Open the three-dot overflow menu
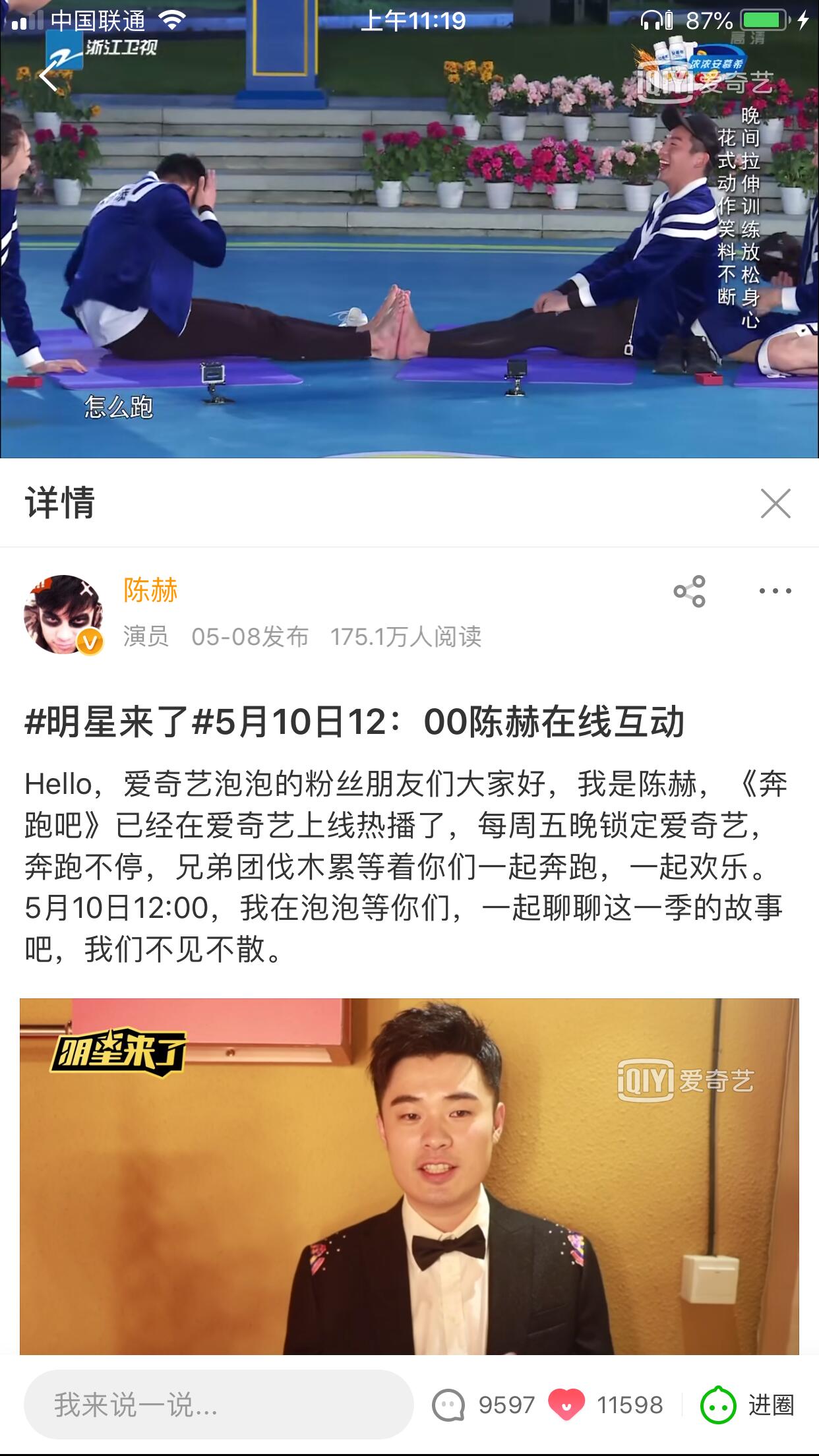This screenshot has width=819, height=1456. coord(775,591)
